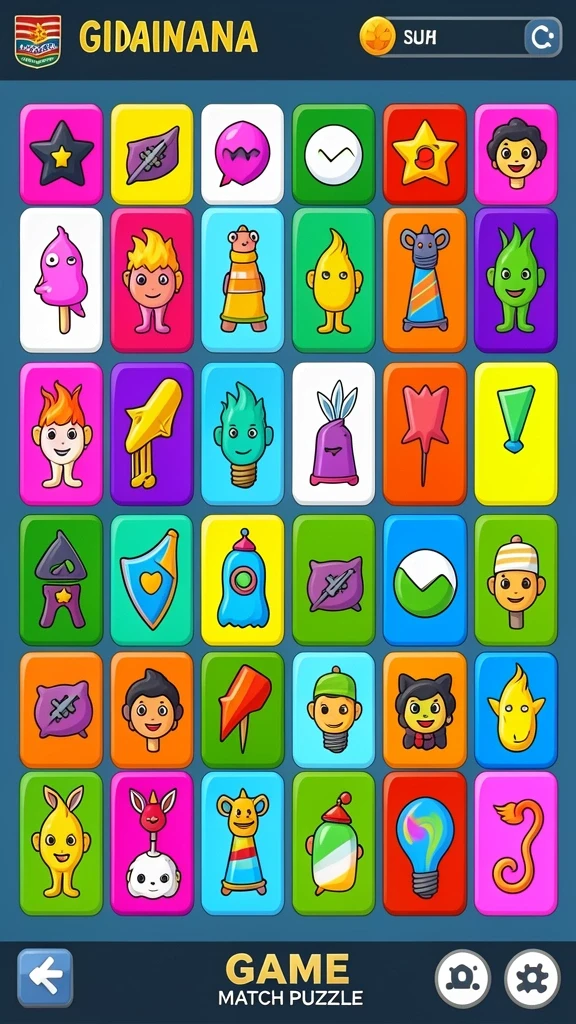Select the rainbow light bulb tile
Viewport: 576px width, 1024px height.
[424, 843]
